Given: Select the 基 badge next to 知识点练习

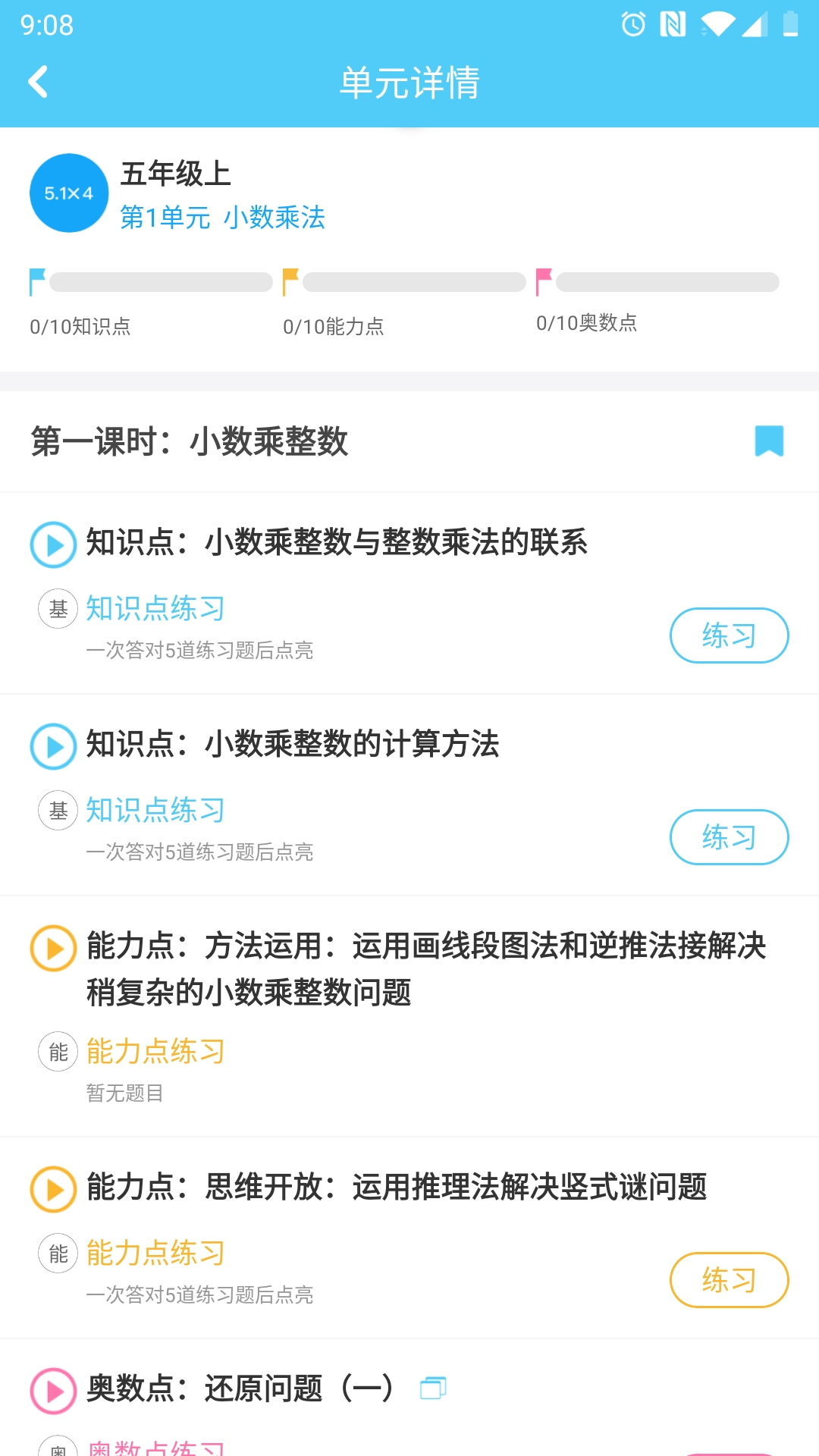Looking at the screenshot, I should coord(58,608).
